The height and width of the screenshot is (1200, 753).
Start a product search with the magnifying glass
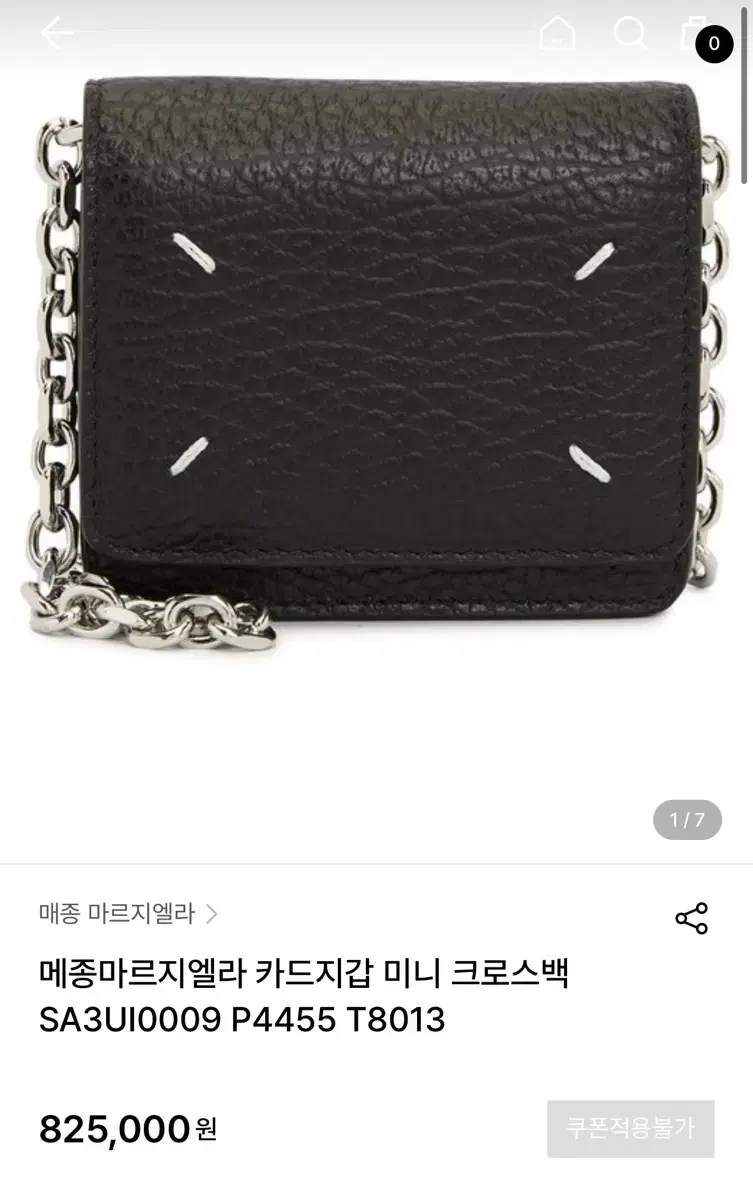(x=630, y=35)
